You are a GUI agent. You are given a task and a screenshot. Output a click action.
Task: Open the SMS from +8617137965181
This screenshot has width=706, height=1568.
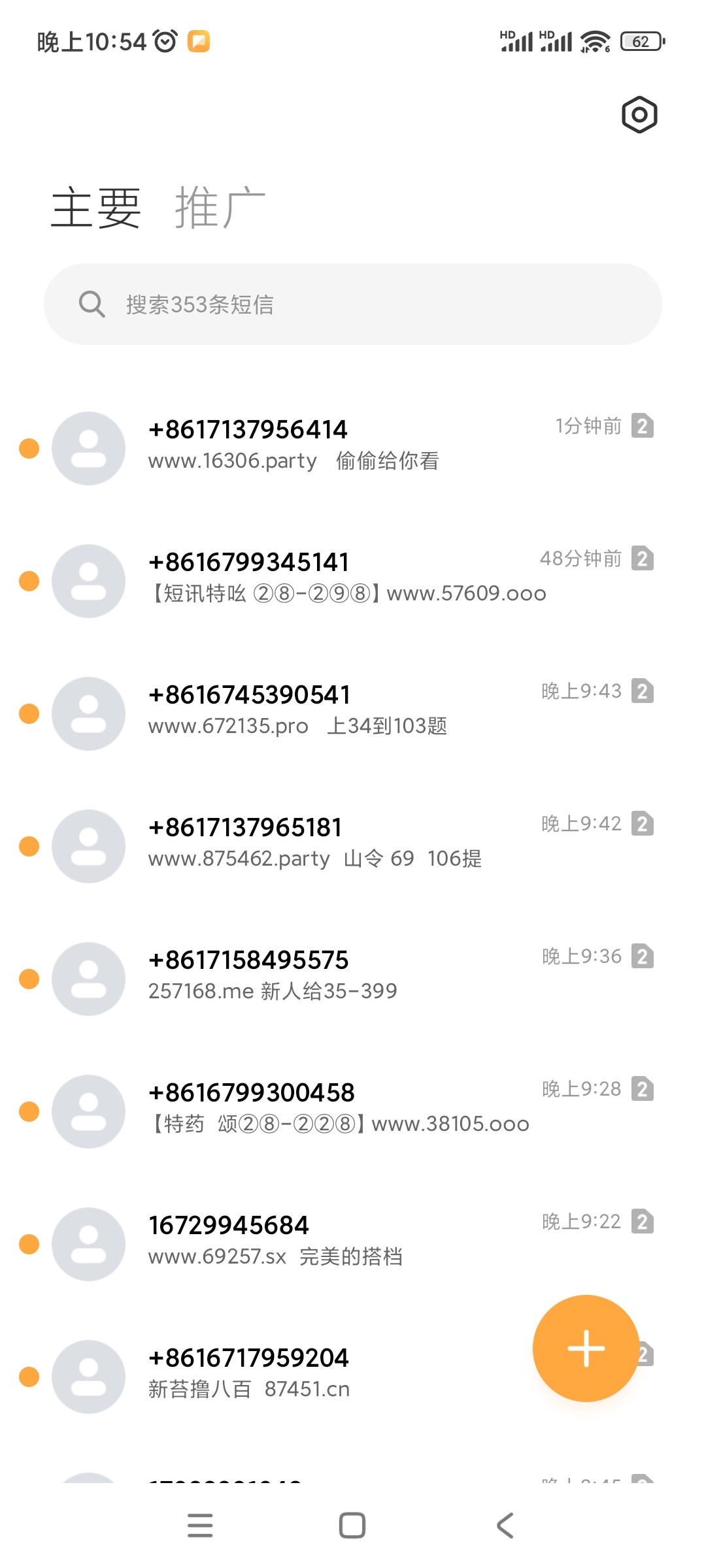pos(353,845)
